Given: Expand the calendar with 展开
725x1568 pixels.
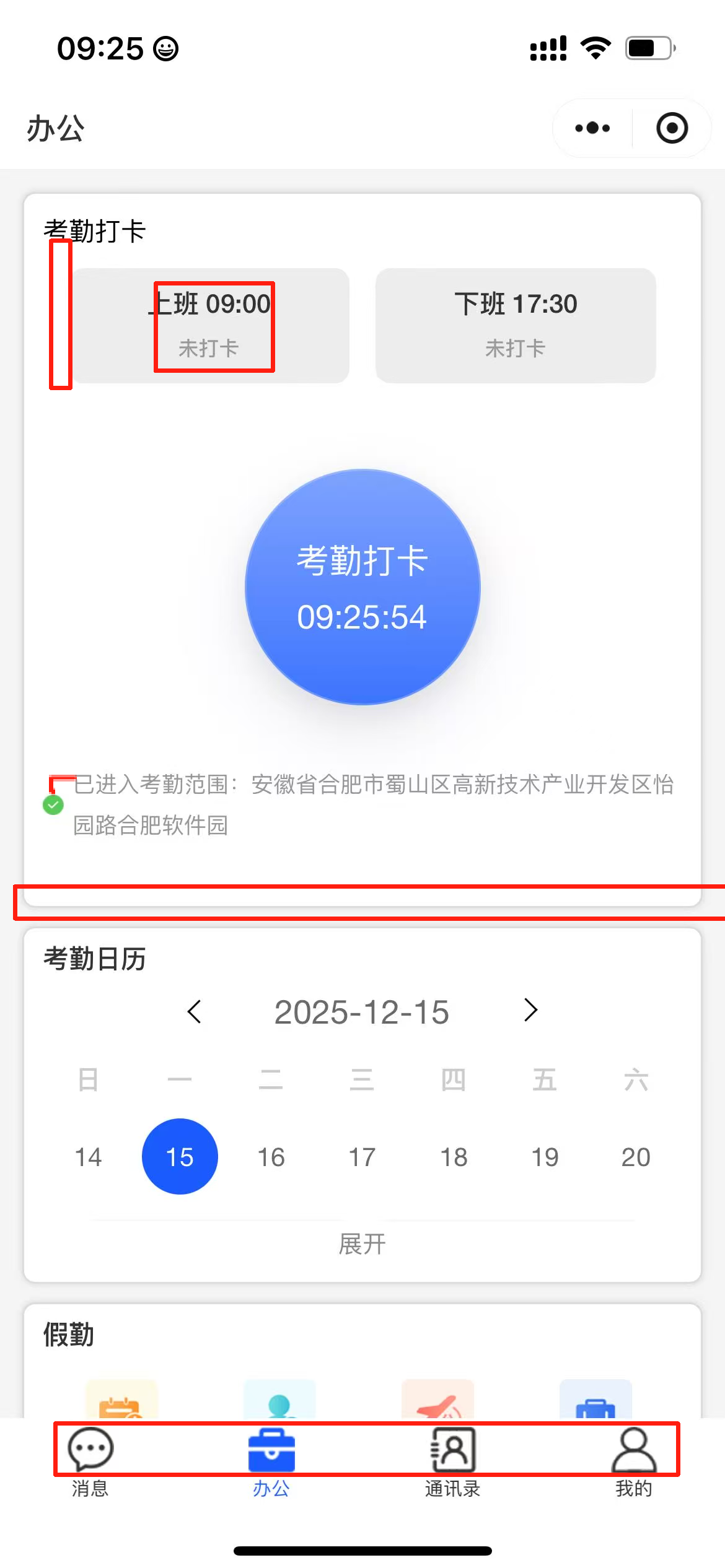Looking at the screenshot, I should (362, 1244).
